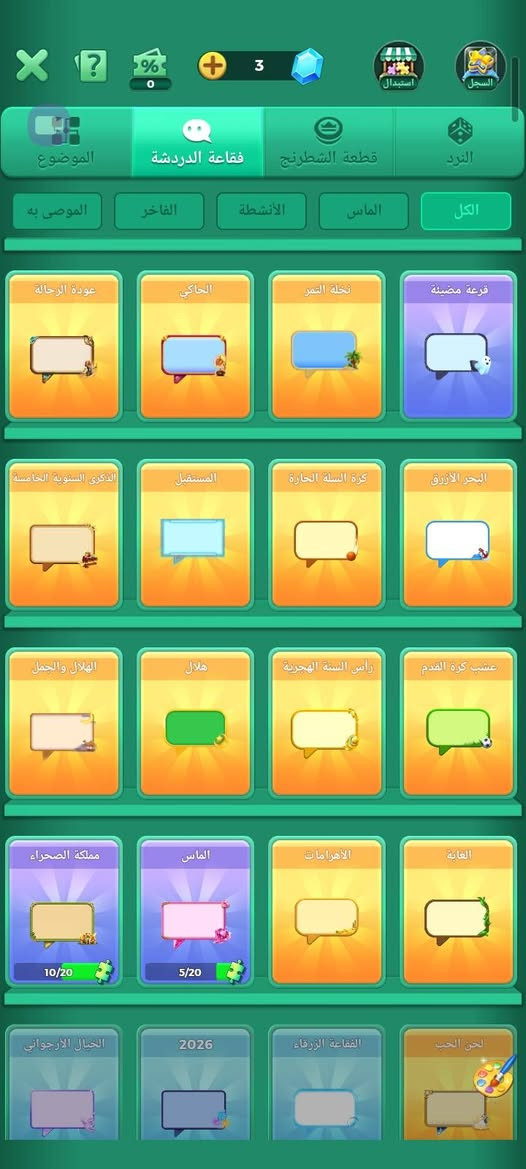Select the الأهرامات chat bubble card

pos(326,911)
